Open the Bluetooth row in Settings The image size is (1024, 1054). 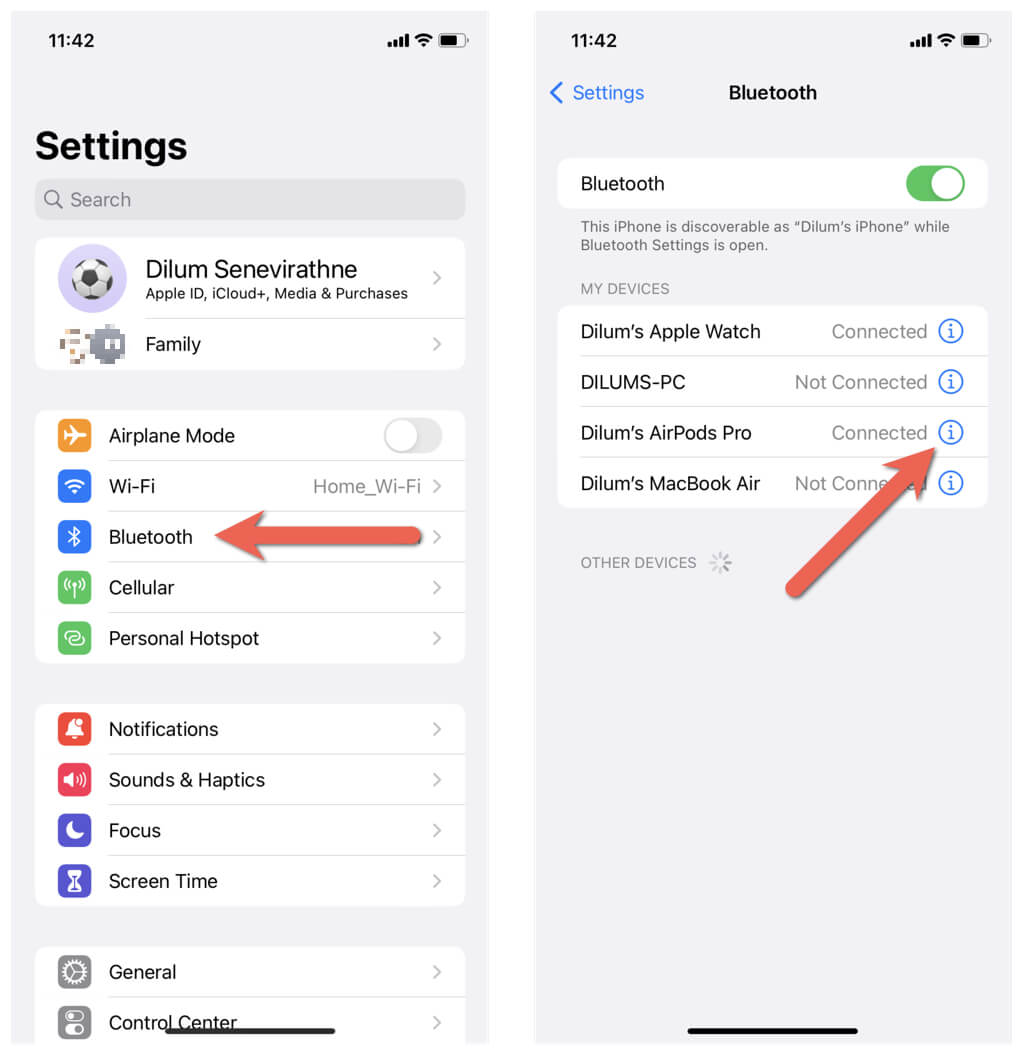(150, 537)
